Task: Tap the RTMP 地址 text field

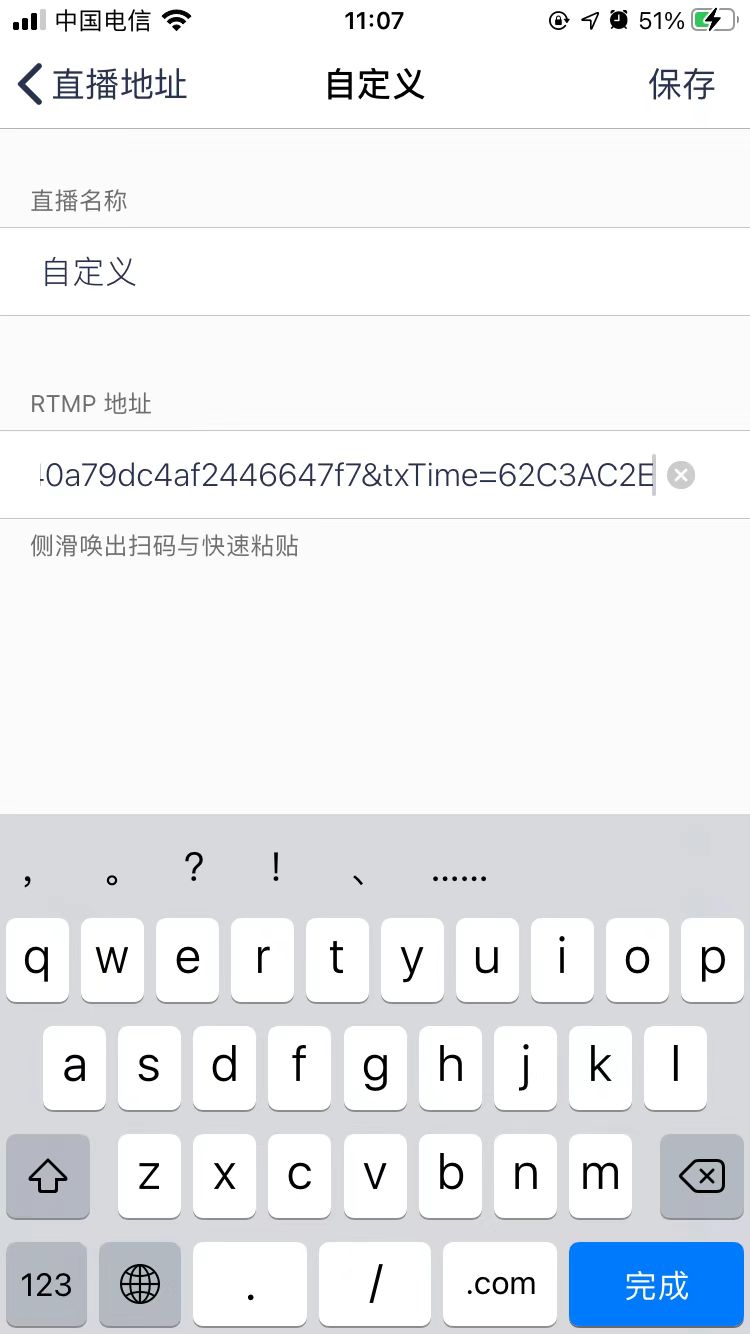Action: point(345,475)
